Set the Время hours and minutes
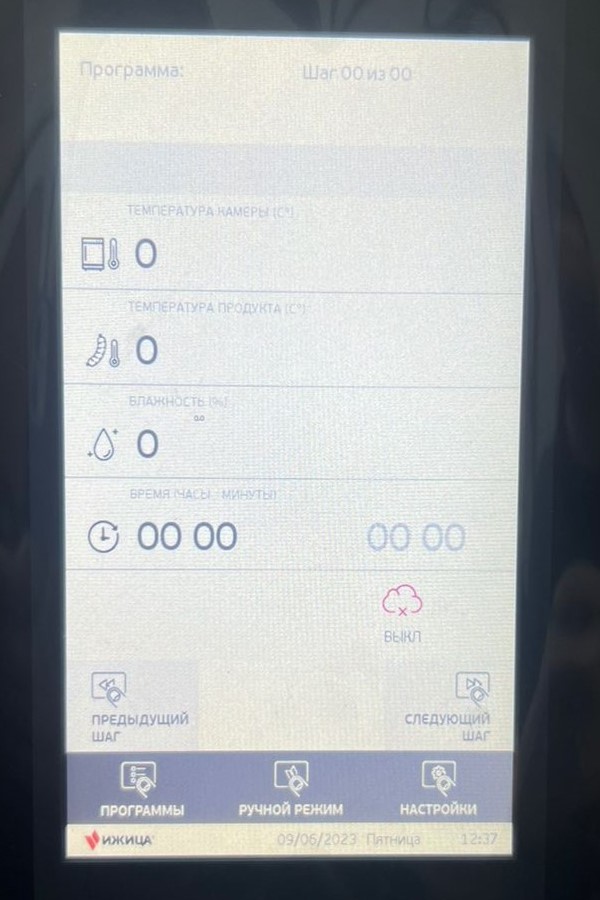Image resolution: width=600 pixels, height=900 pixels. 187,537
